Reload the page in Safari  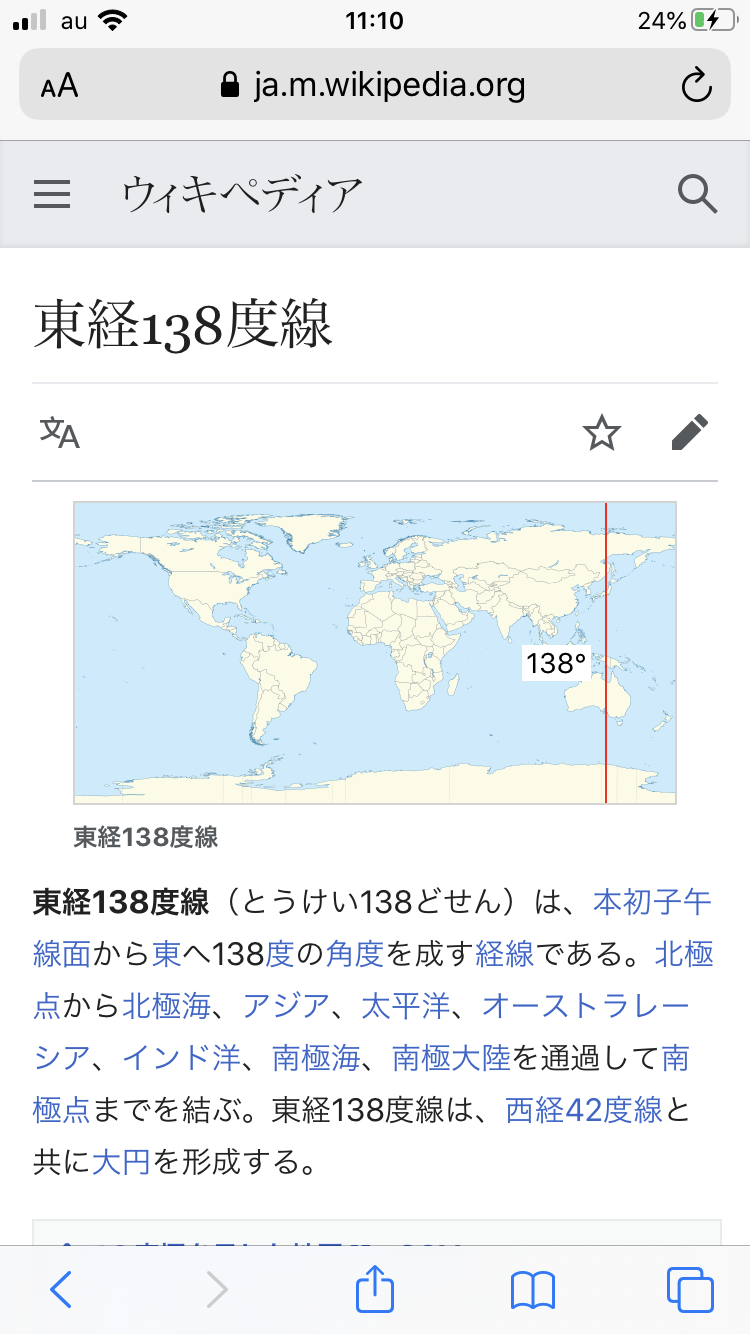[x=696, y=86]
